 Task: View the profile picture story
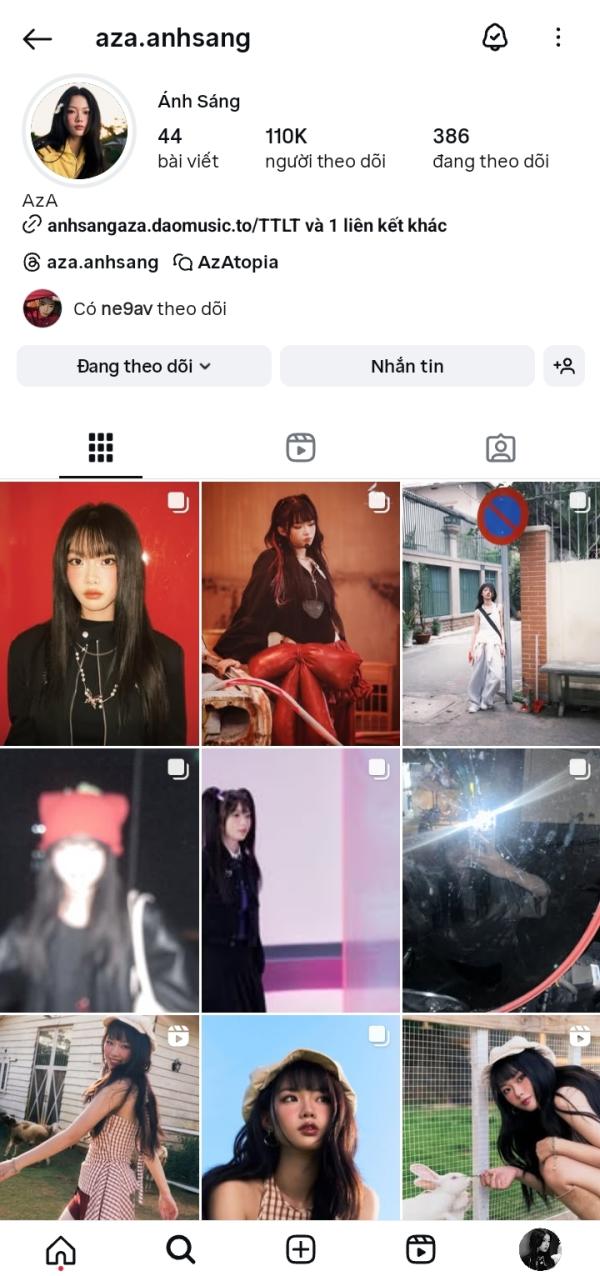coord(79,131)
